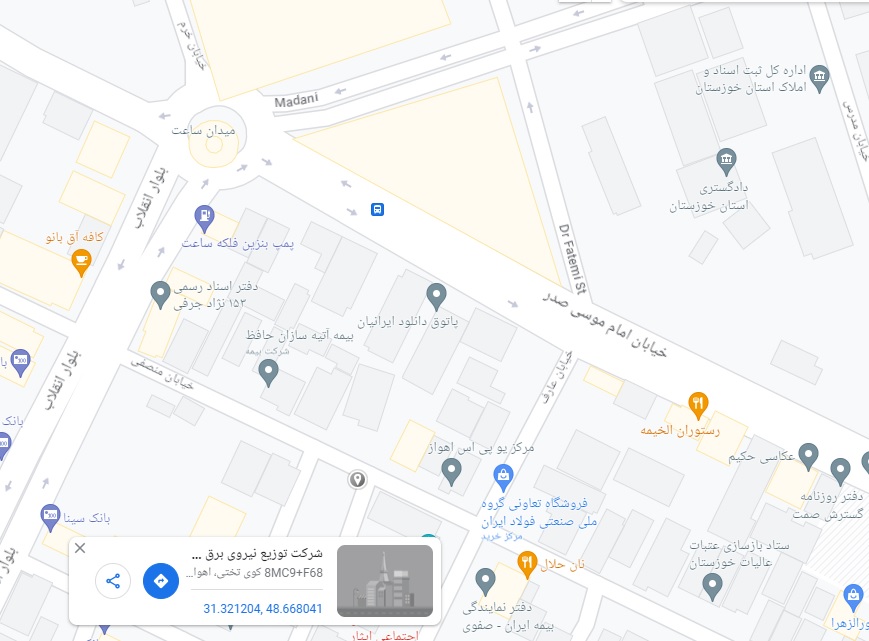Open دادگستری استان خوزستان marker
869x641 pixels.
[727, 159]
